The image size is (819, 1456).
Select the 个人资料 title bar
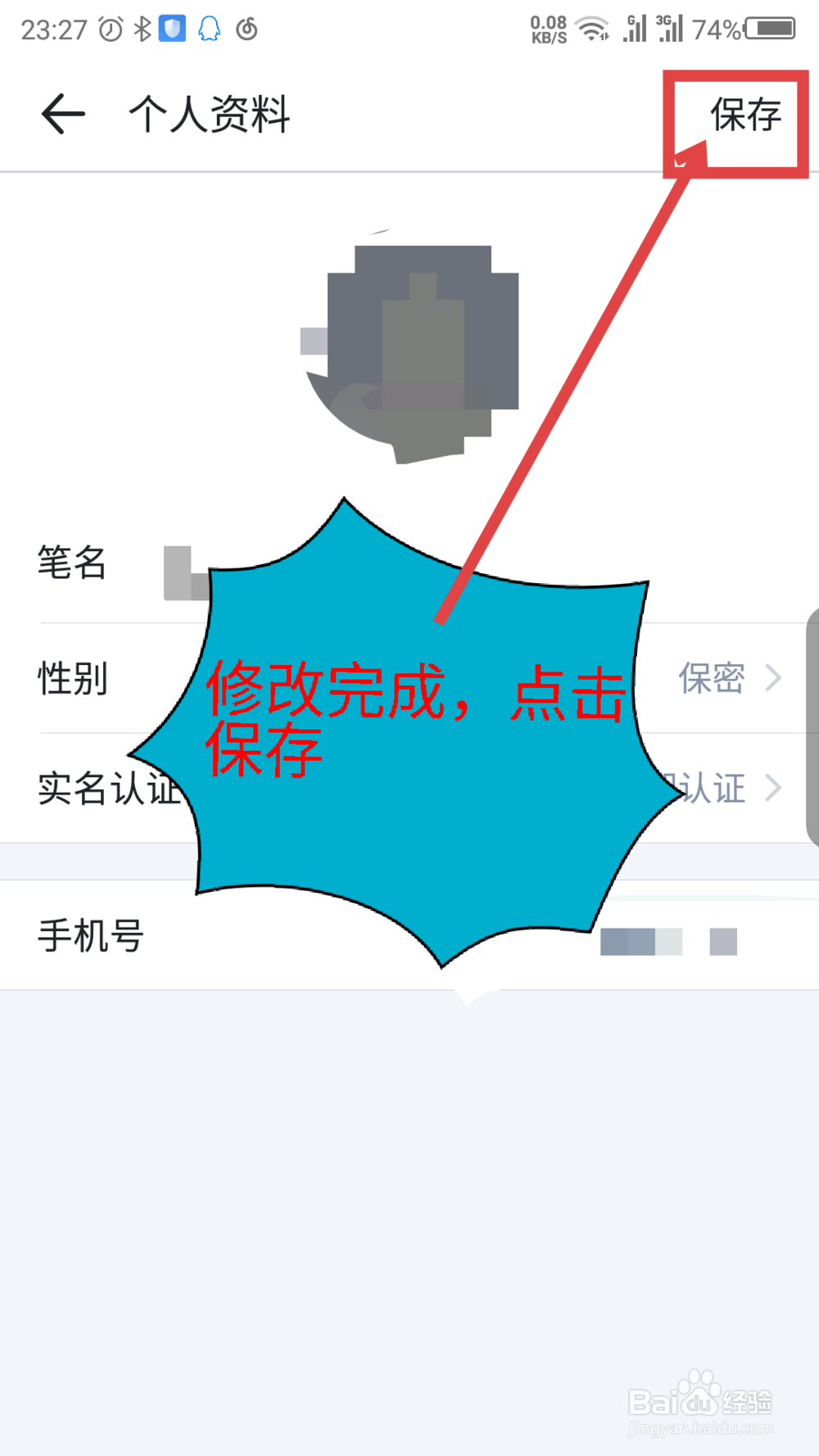(x=210, y=115)
